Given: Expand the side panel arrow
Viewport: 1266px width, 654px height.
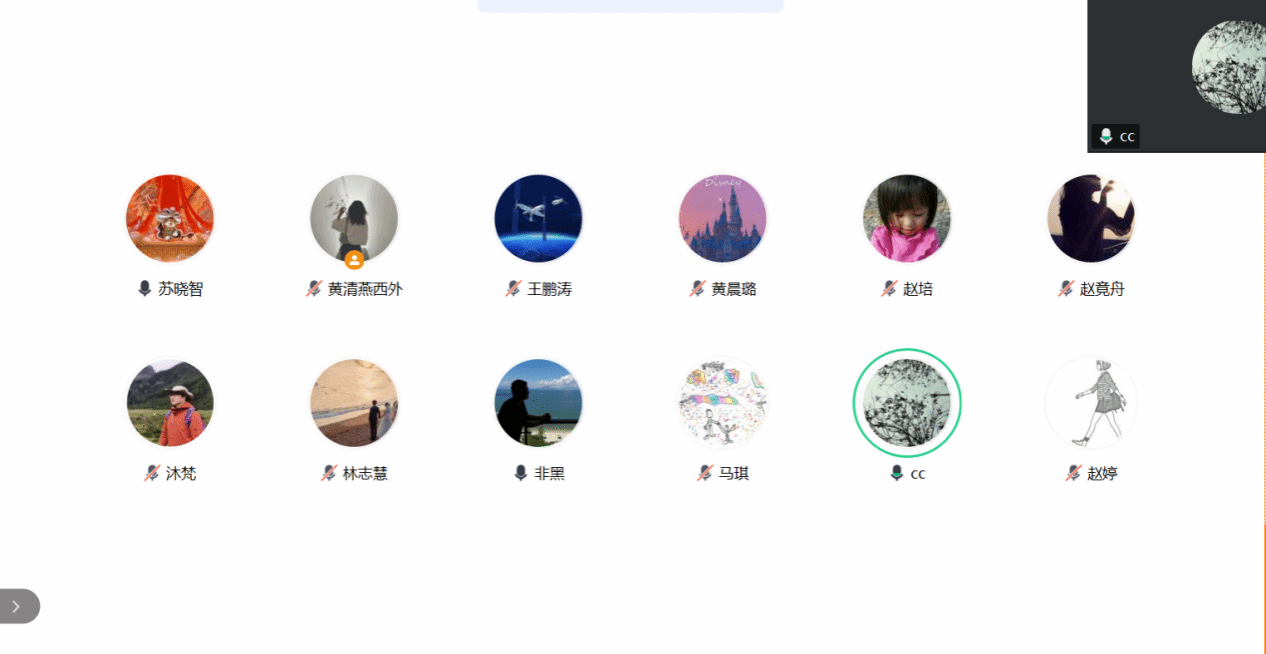Looking at the screenshot, I should coord(17,606).
